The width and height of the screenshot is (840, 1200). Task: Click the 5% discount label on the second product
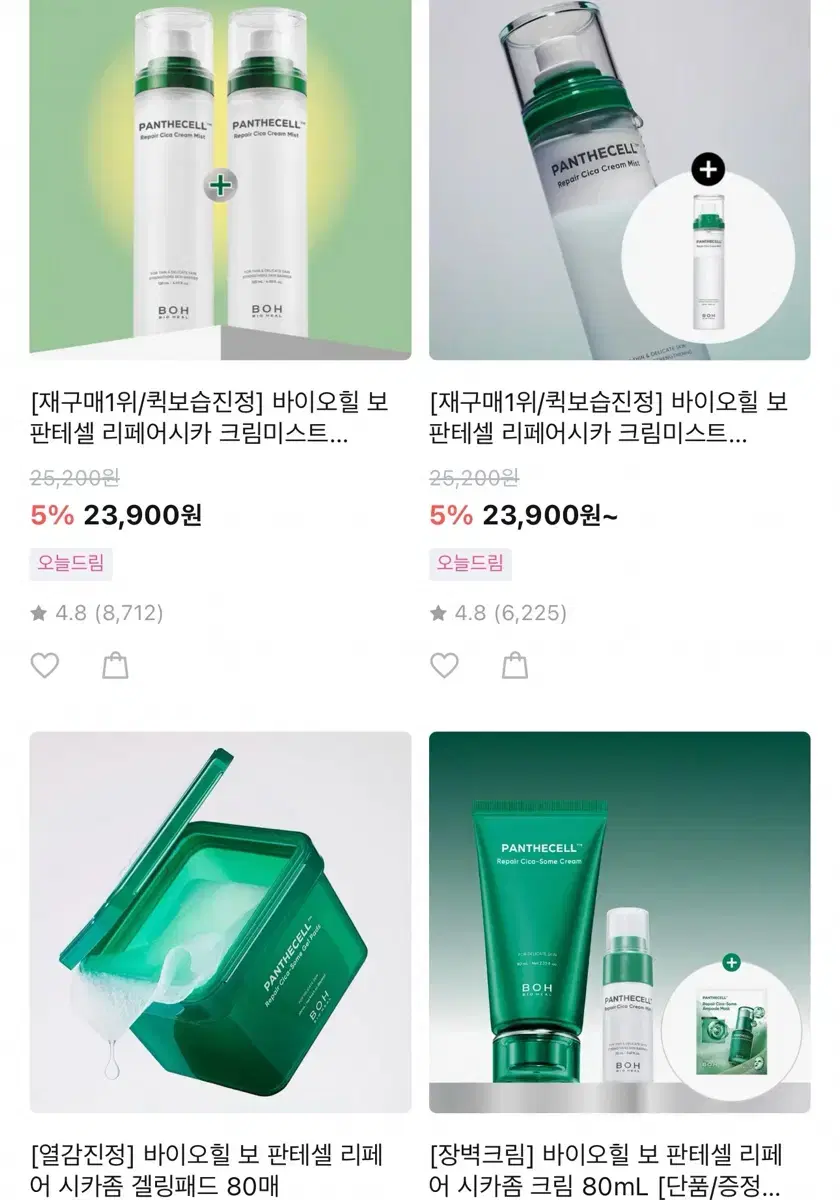(x=449, y=518)
